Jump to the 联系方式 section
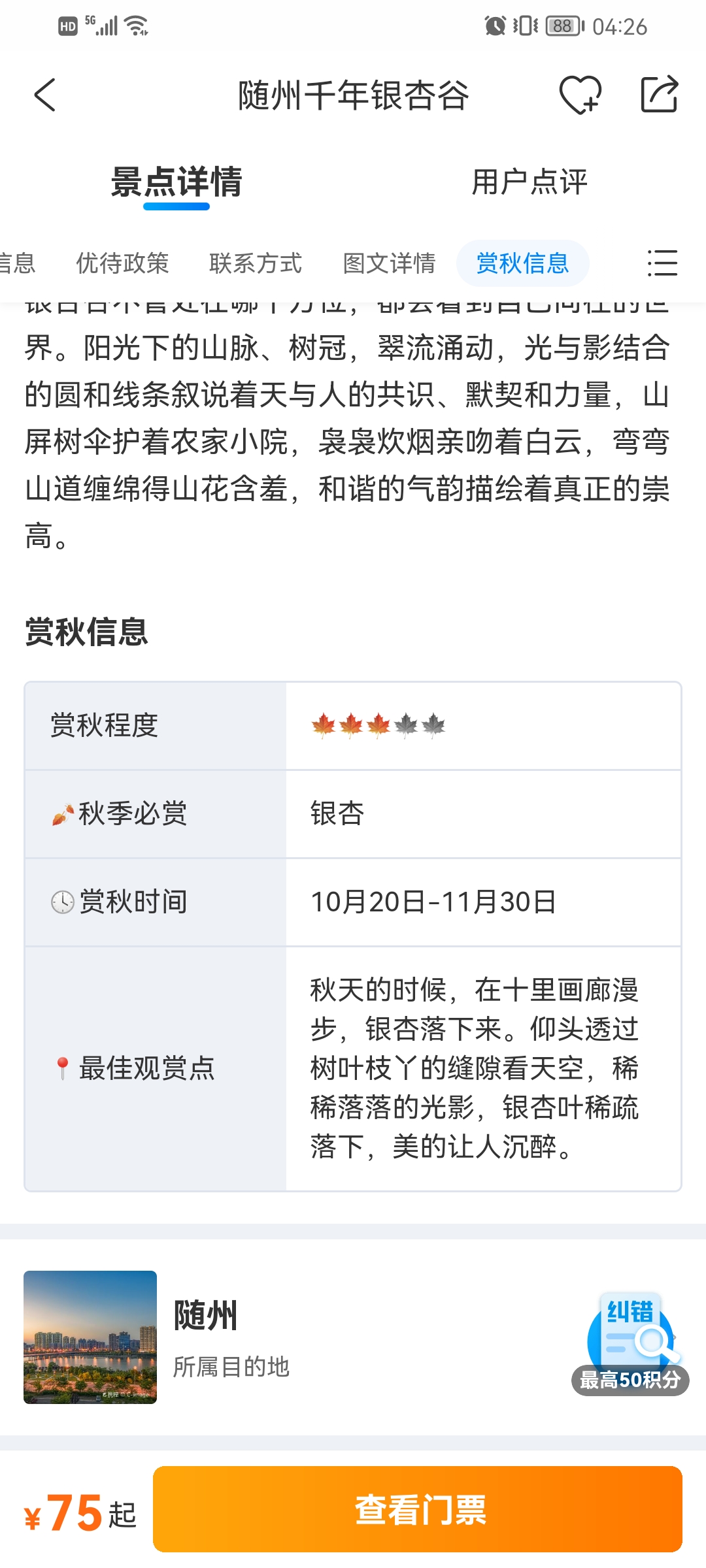 coord(256,263)
